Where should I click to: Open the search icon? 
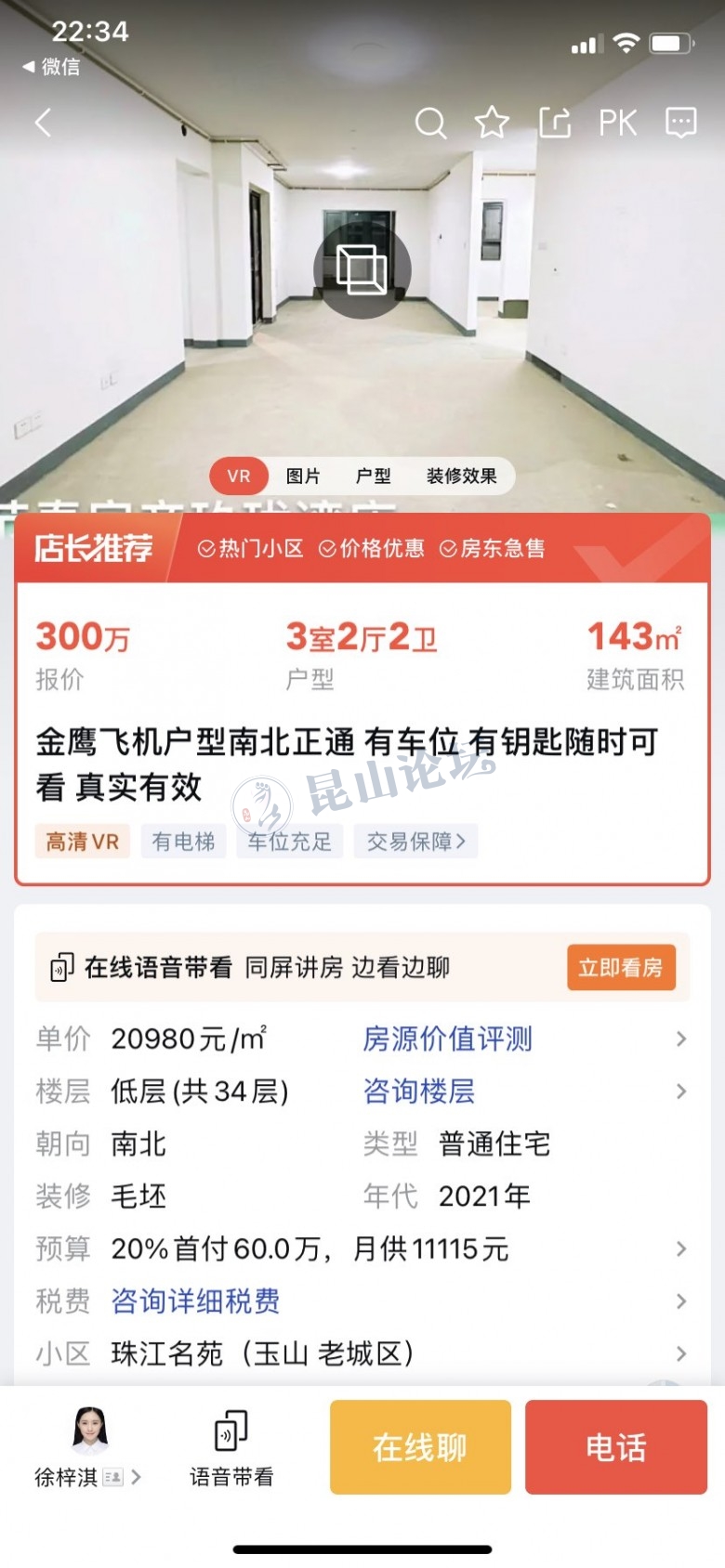coord(430,123)
